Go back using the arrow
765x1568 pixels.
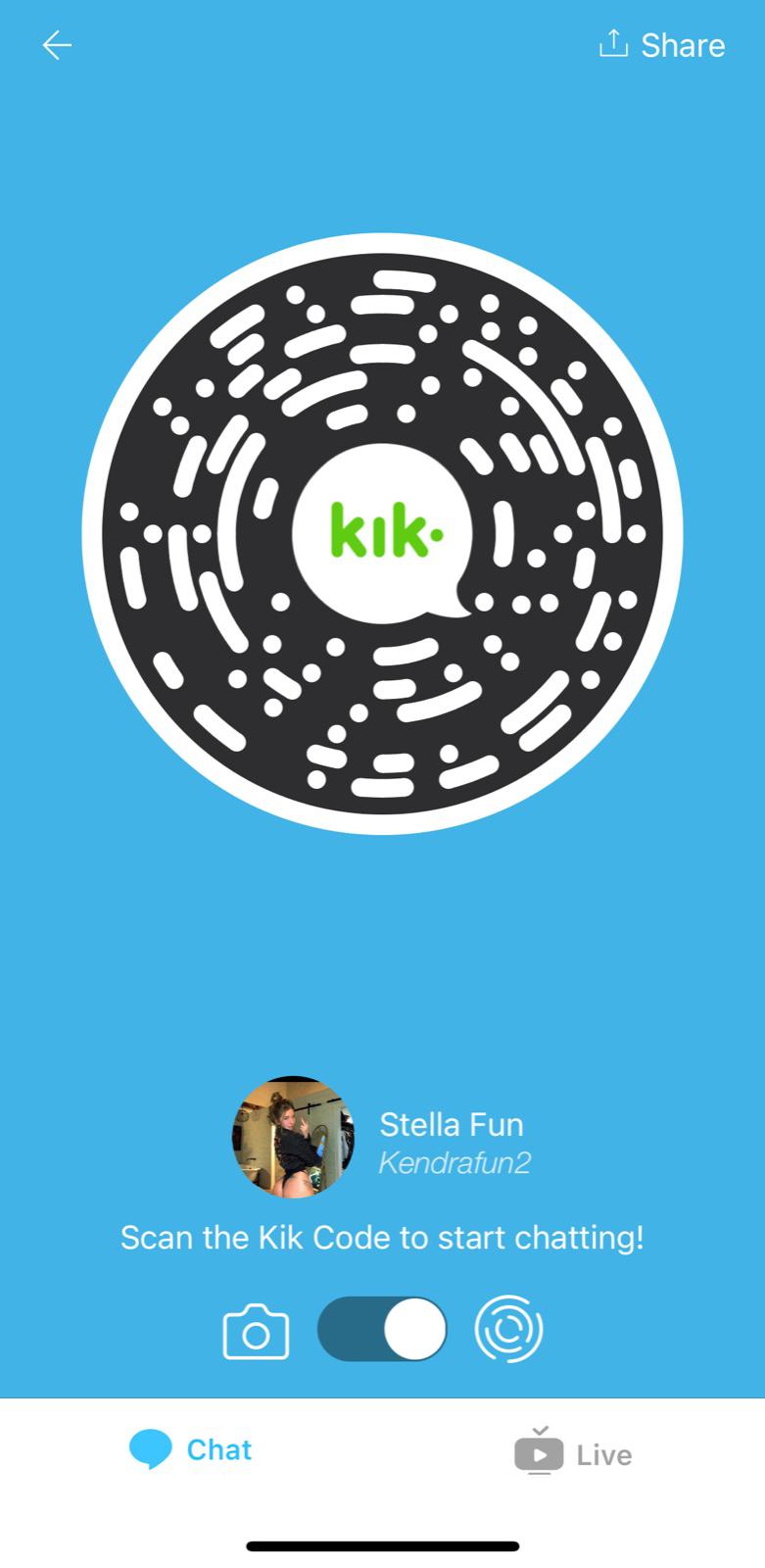click(x=57, y=45)
